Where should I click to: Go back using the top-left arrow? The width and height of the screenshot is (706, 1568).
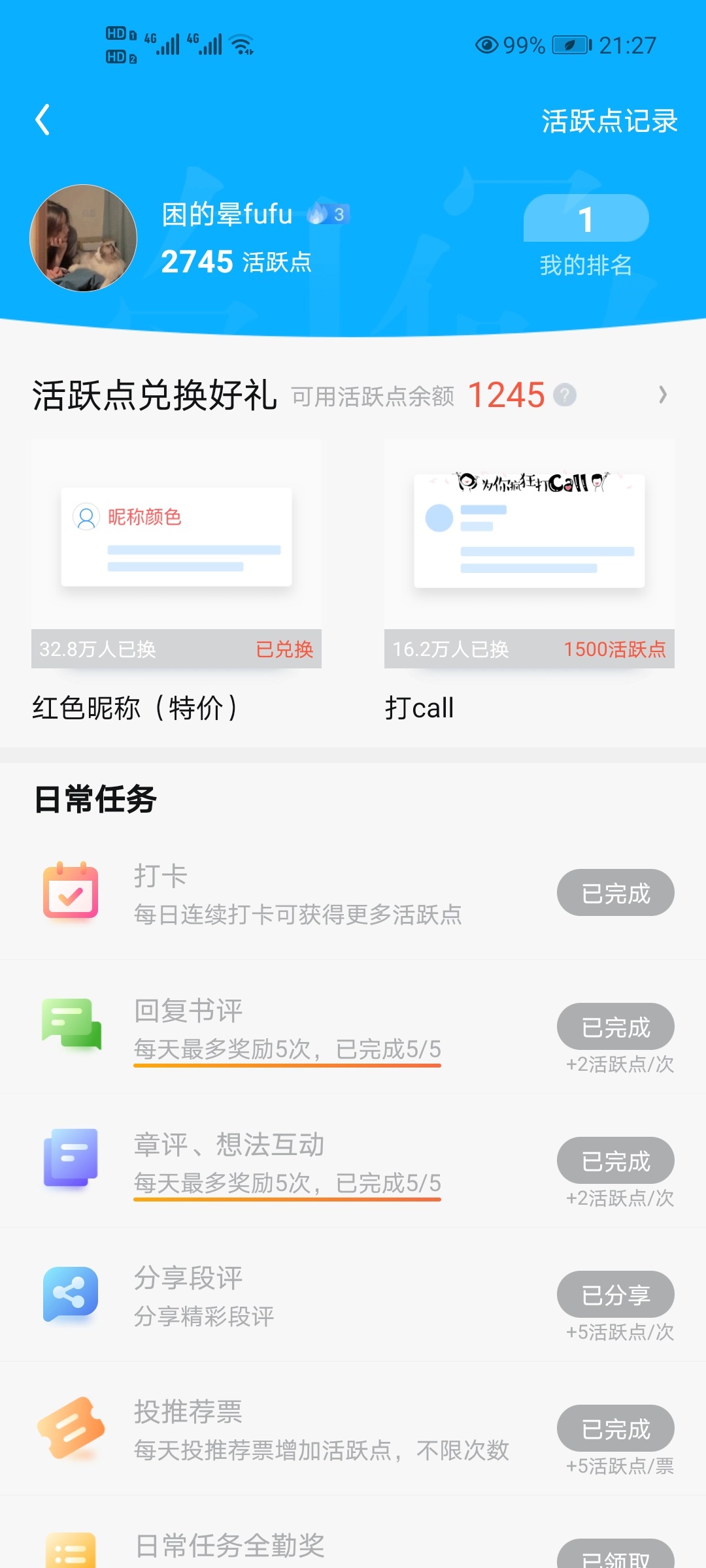pos(42,120)
